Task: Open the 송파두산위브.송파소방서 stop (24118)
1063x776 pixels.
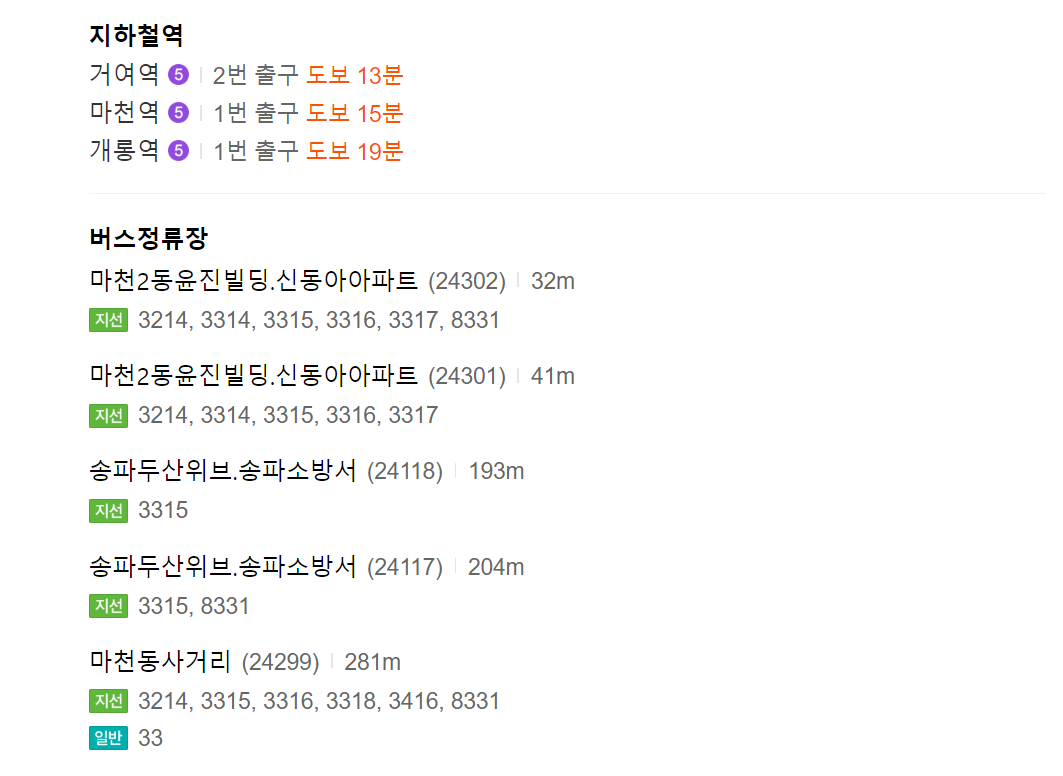Action: pos(223,471)
